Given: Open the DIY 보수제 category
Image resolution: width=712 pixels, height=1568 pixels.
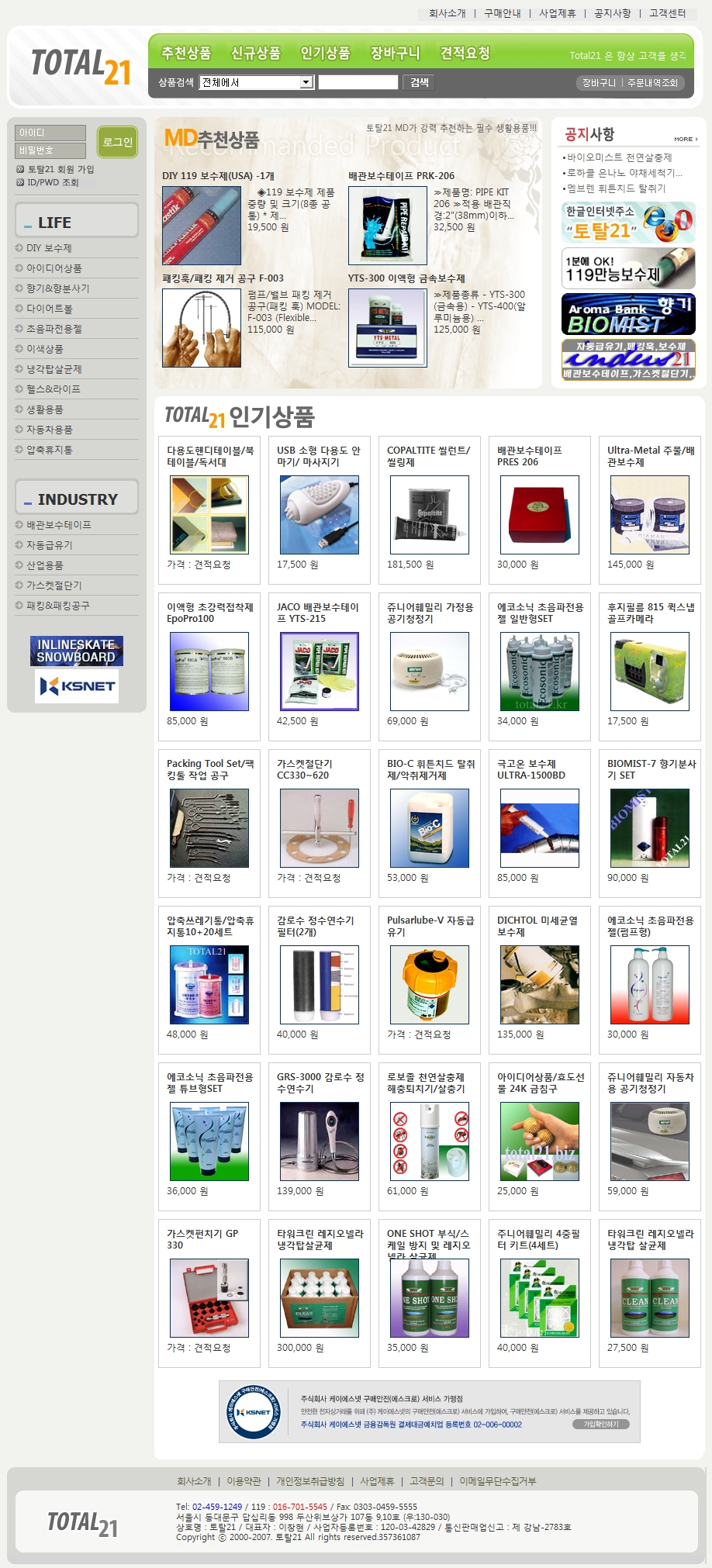Looking at the screenshot, I should pos(49,248).
